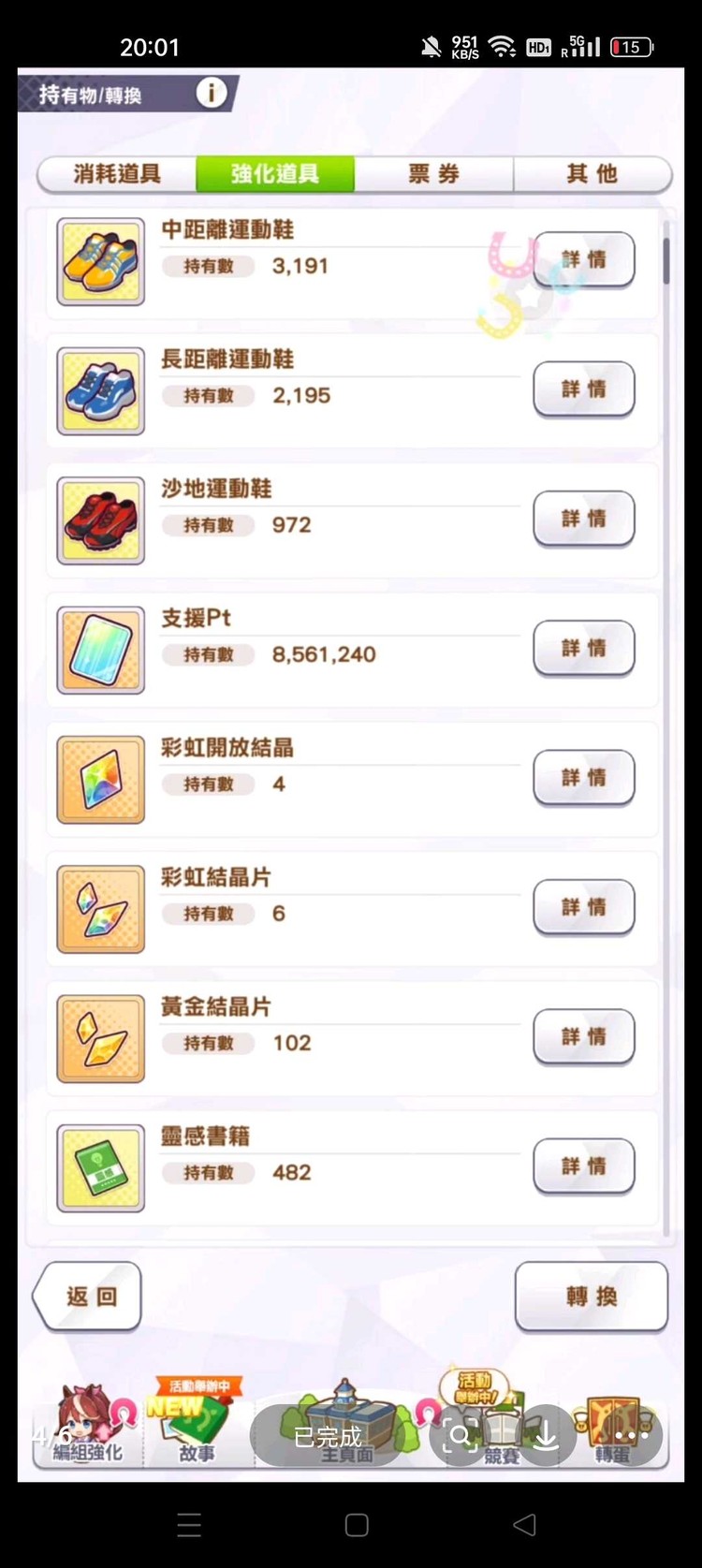This screenshot has height=1568, width=702.
Task: Tap 詳情 for 黃金結晶片
Action: 583,1035
